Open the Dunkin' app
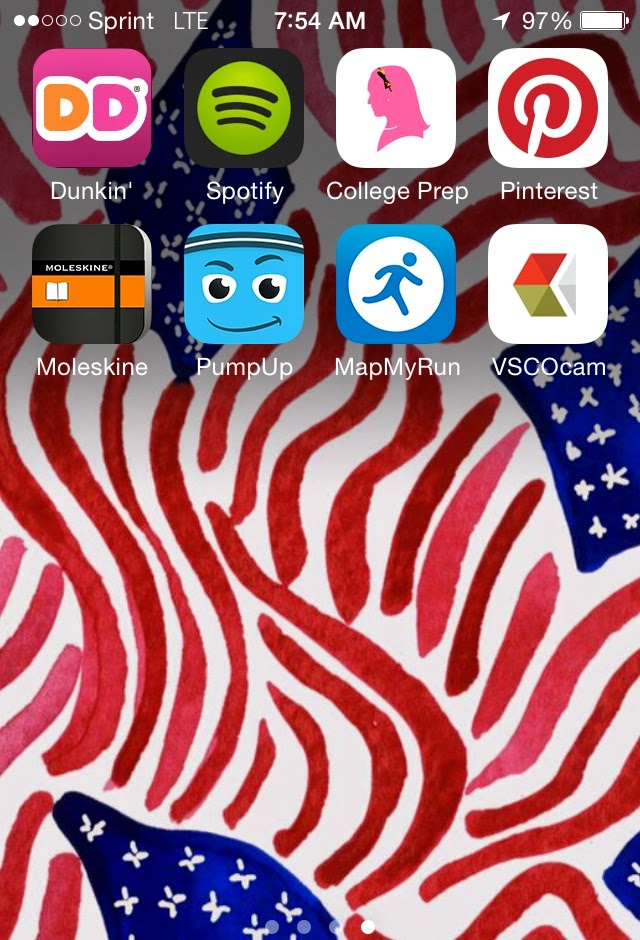Screen dimensions: 640x940 92,108
